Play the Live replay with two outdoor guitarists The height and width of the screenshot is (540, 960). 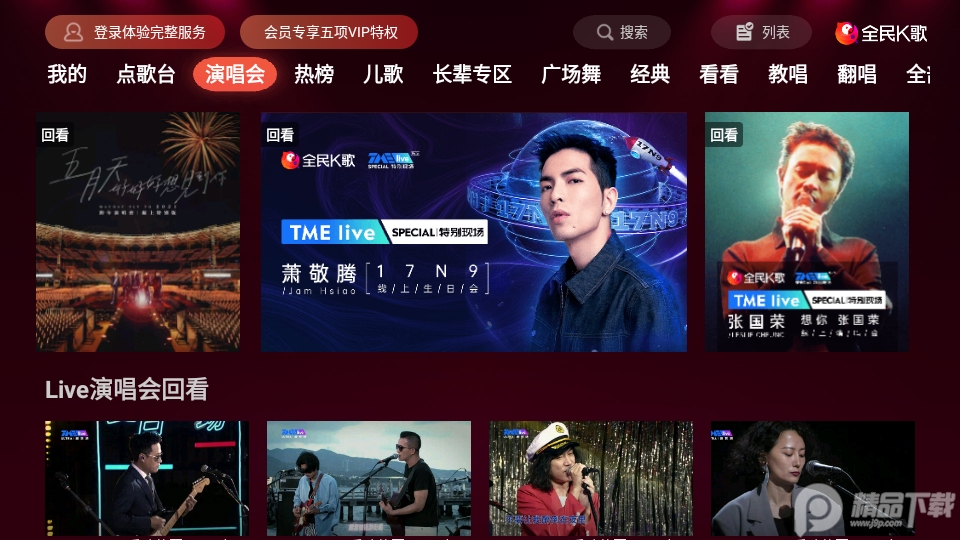tap(369, 478)
